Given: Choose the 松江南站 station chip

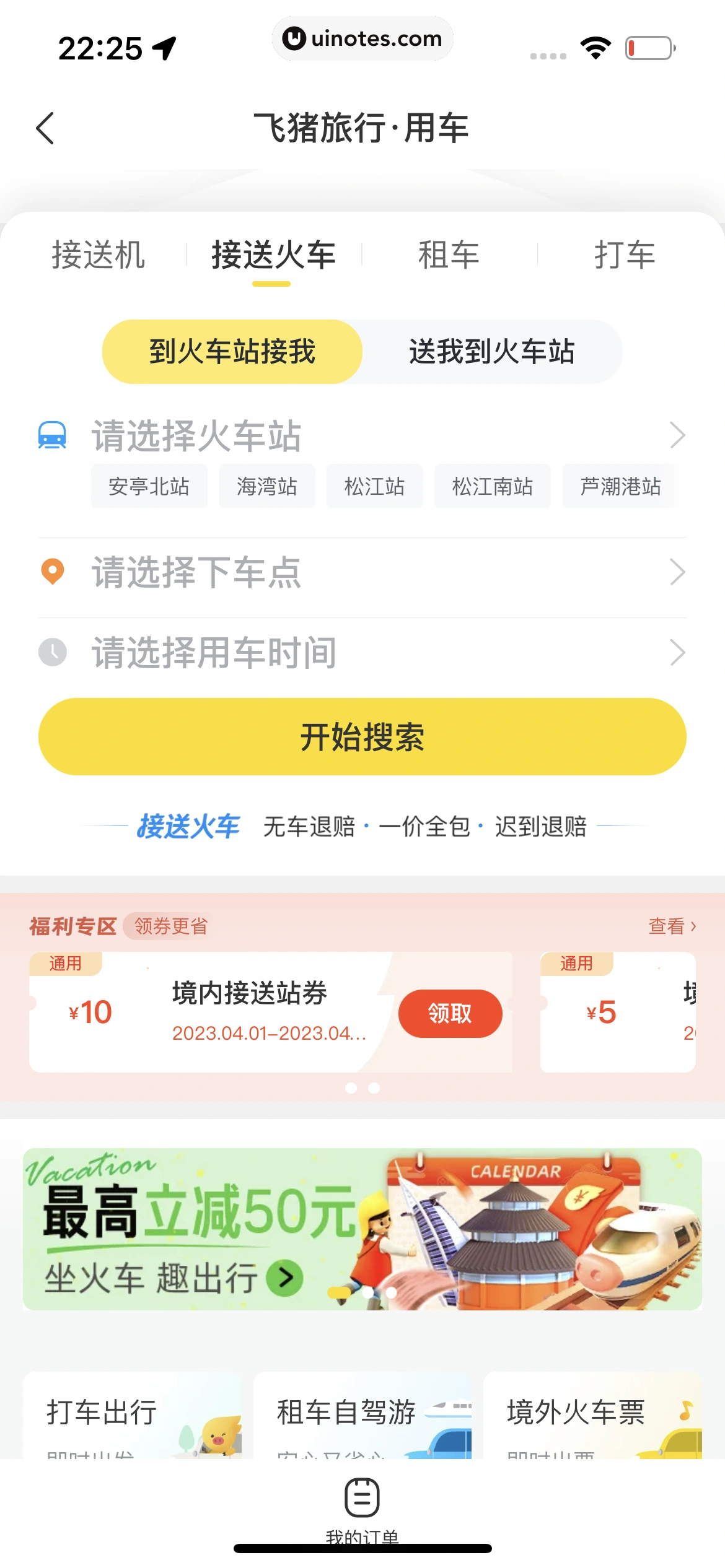Looking at the screenshot, I should click(x=492, y=486).
